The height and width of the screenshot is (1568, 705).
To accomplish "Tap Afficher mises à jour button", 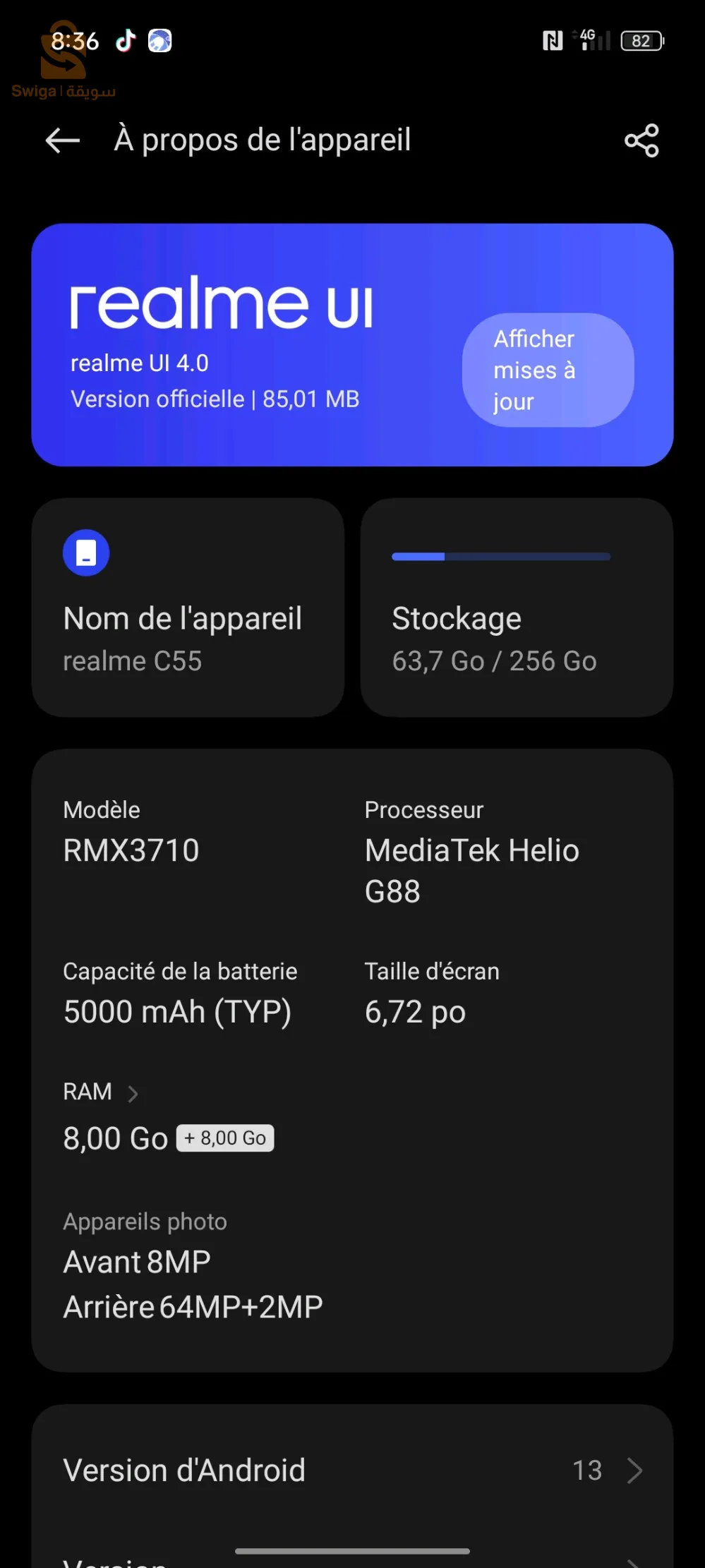I will (x=548, y=370).
